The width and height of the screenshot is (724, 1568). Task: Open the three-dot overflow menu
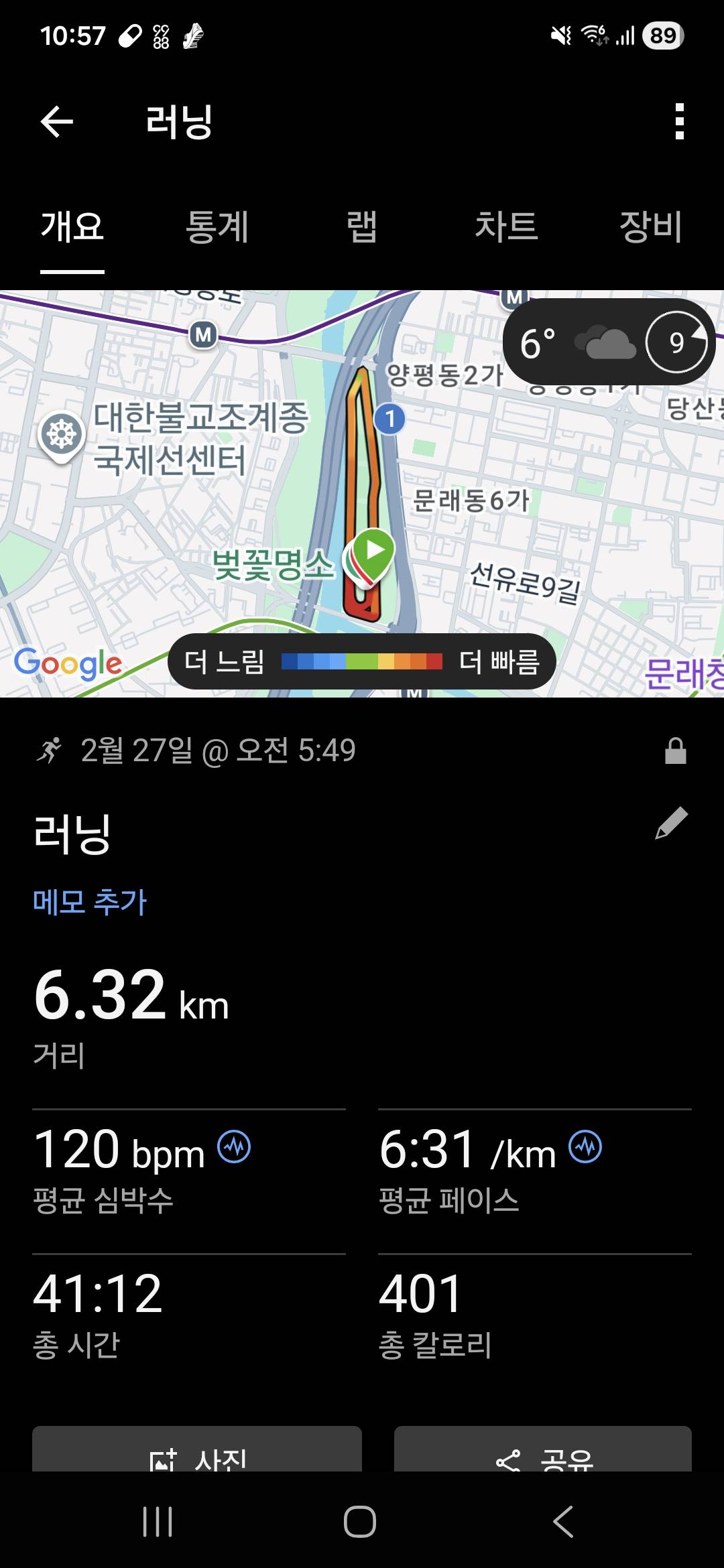(678, 121)
